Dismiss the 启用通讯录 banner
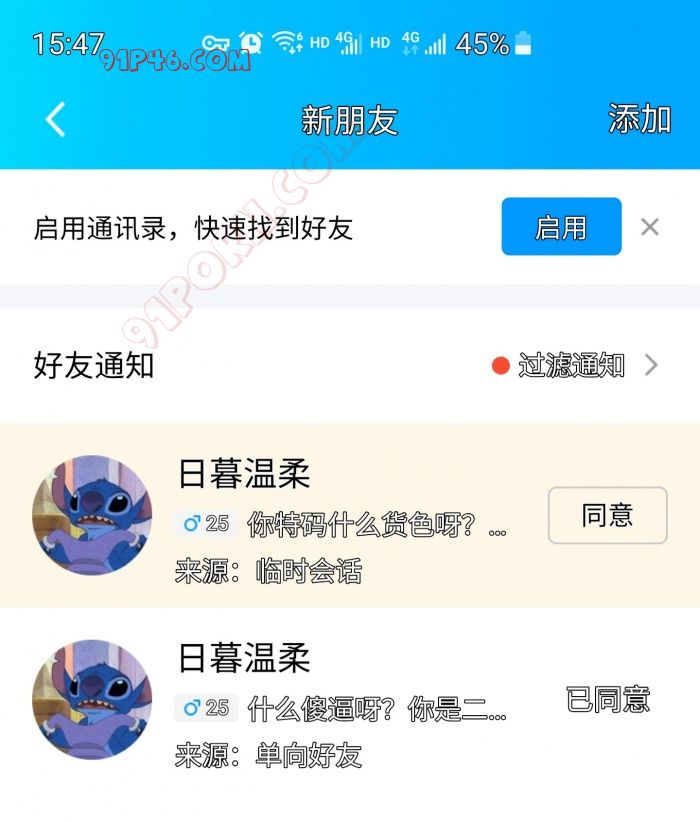The width and height of the screenshot is (700, 822). (x=650, y=227)
